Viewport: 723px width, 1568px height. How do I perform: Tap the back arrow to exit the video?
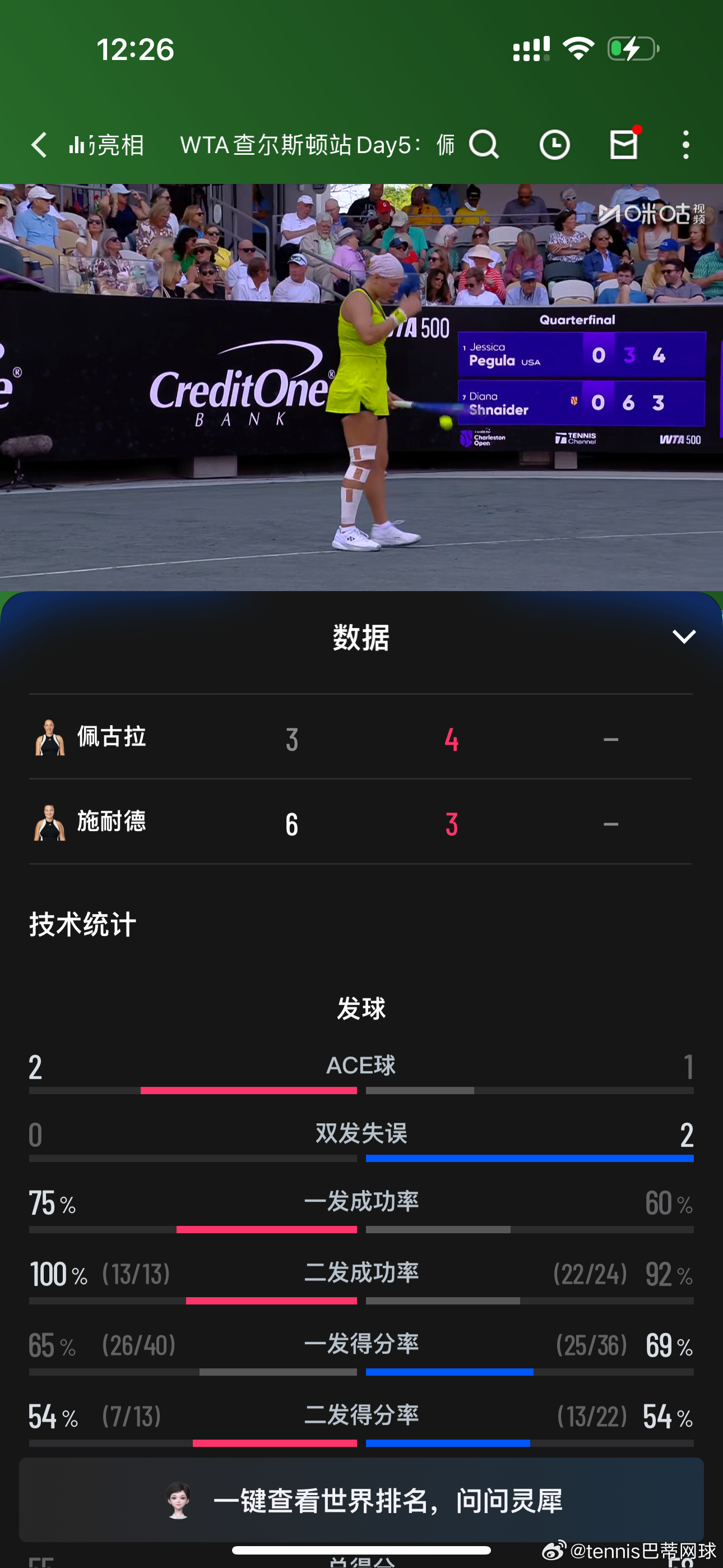coord(38,145)
